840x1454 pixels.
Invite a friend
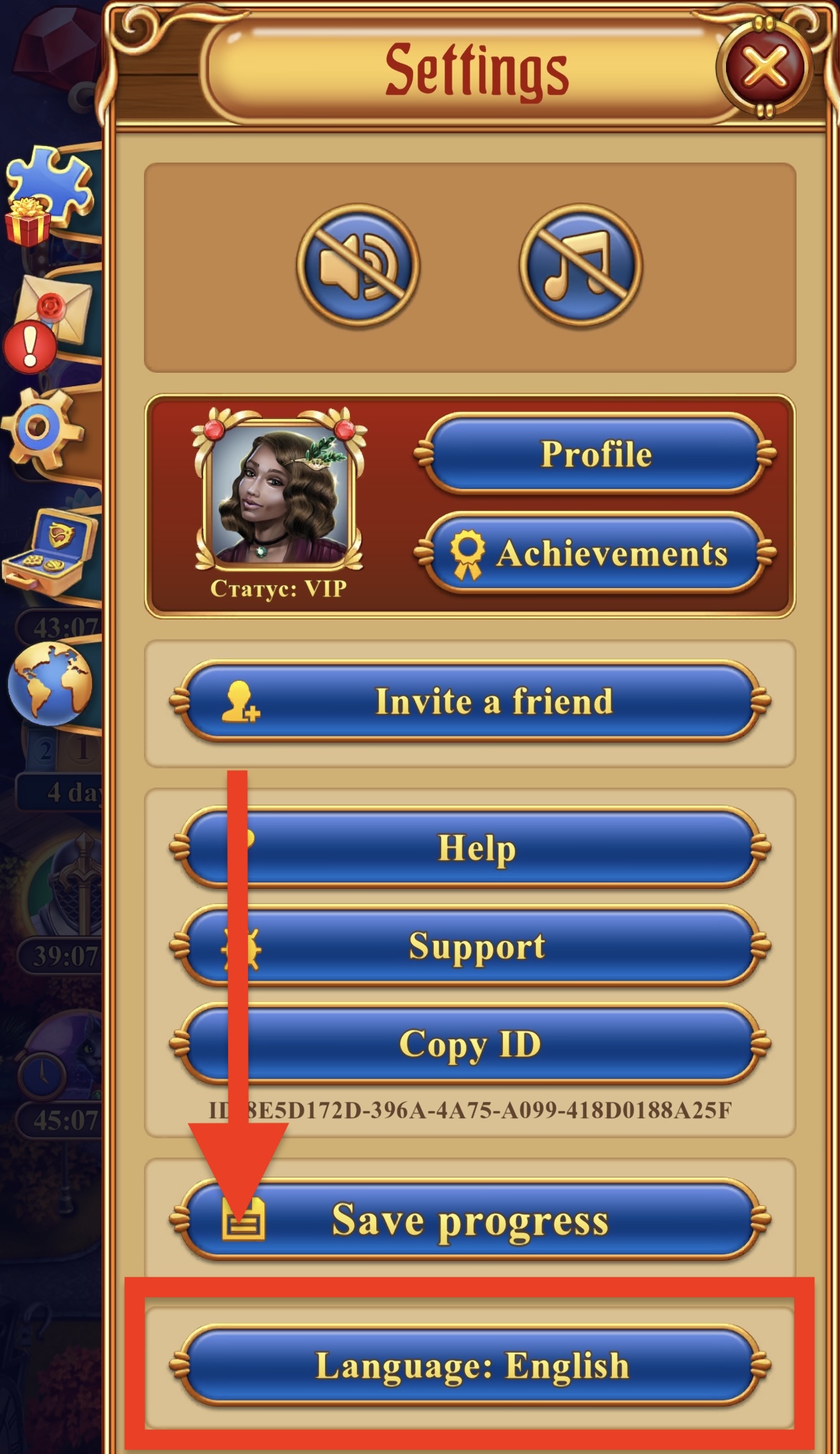click(470, 701)
